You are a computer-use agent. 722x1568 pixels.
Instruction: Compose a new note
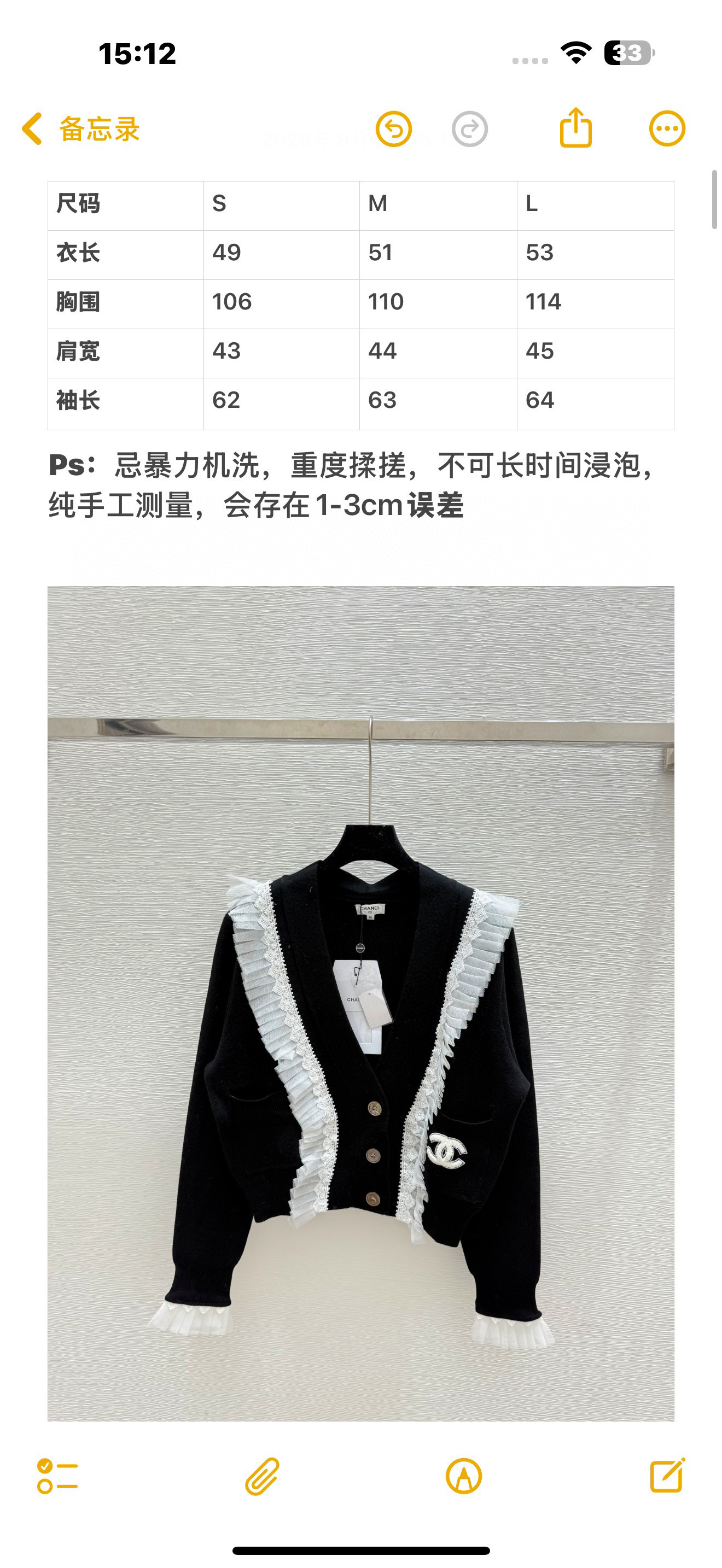[667, 1476]
